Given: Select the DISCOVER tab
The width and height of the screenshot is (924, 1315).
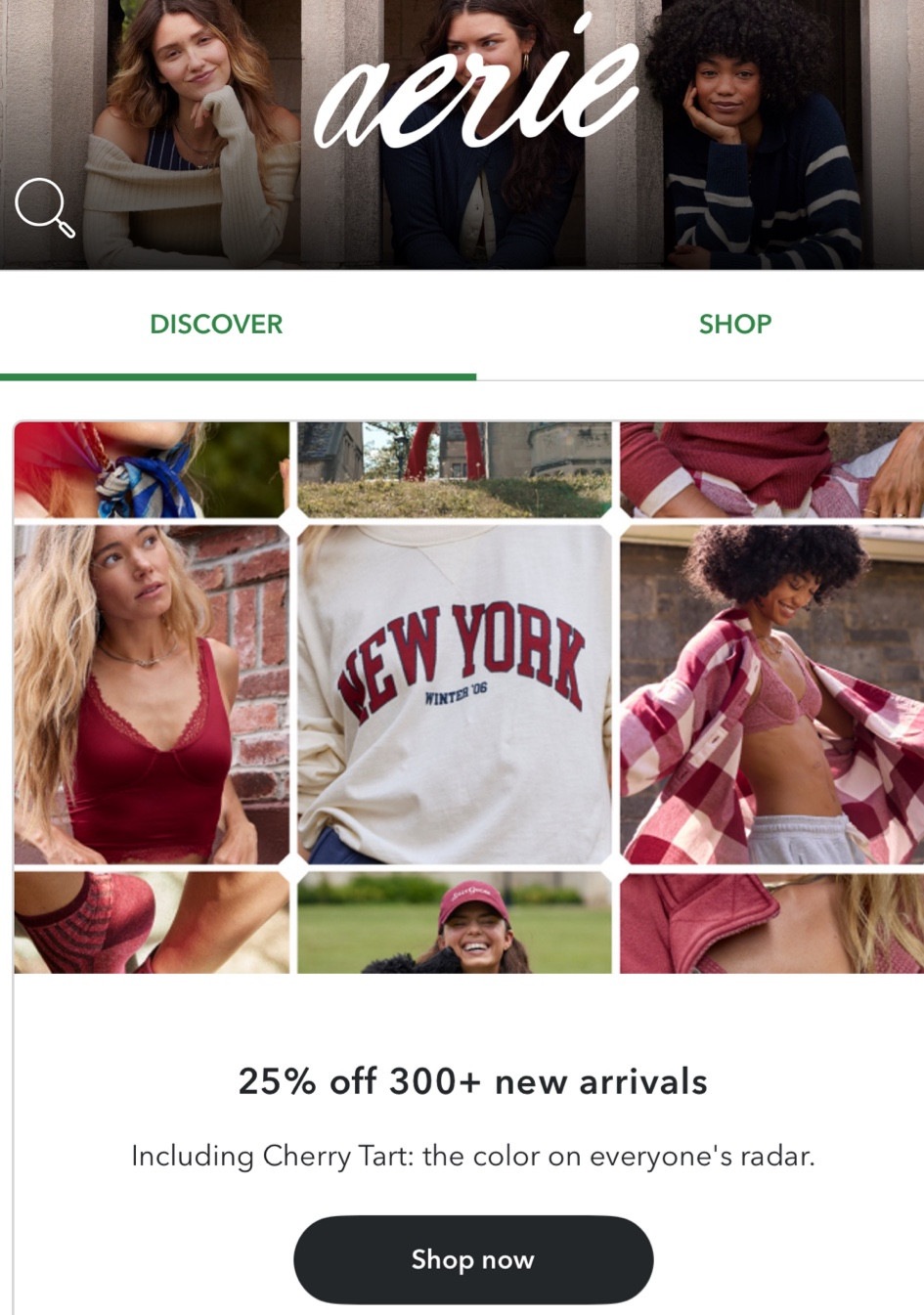Looking at the screenshot, I should pos(216,324).
